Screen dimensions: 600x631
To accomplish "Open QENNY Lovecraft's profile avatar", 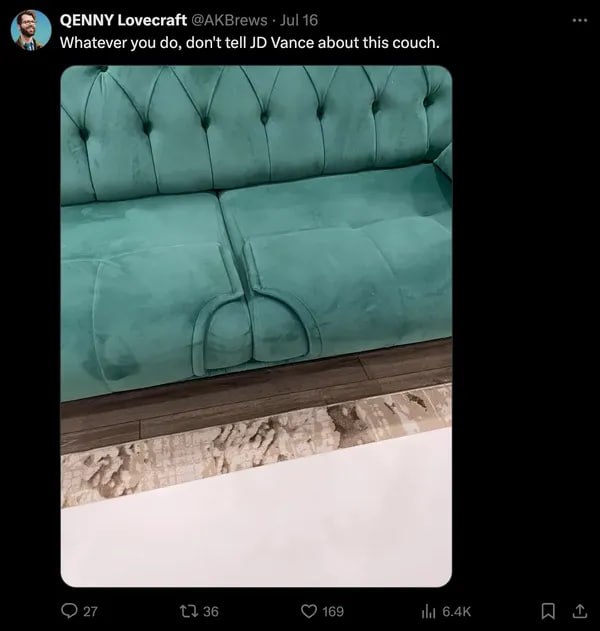I will (31, 33).
